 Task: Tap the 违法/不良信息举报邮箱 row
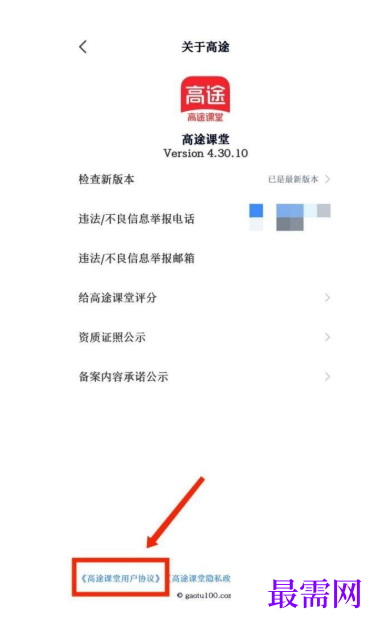pyautogui.click(x=204, y=258)
